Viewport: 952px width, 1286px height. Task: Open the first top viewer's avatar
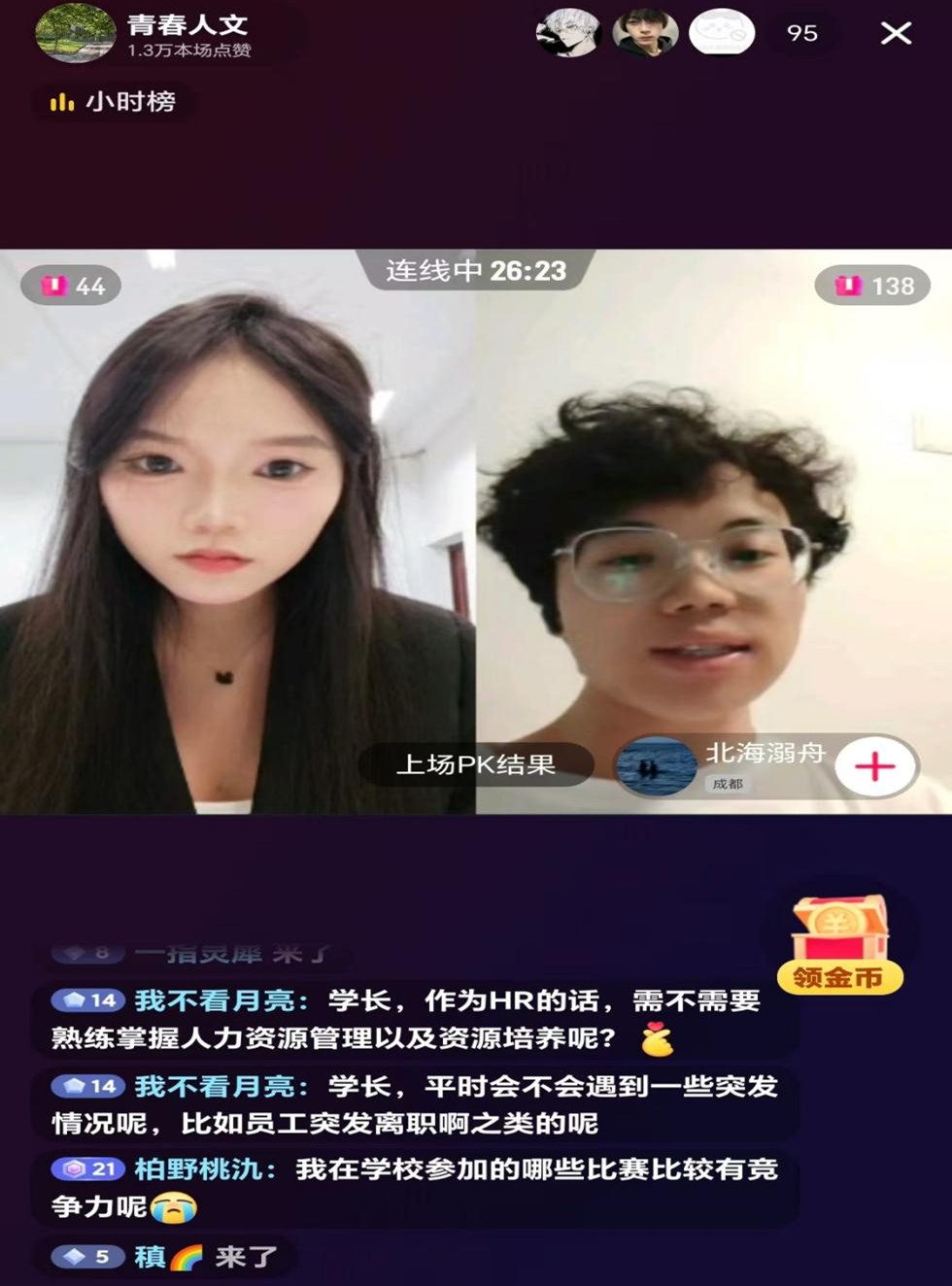click(x=568, y=33)
